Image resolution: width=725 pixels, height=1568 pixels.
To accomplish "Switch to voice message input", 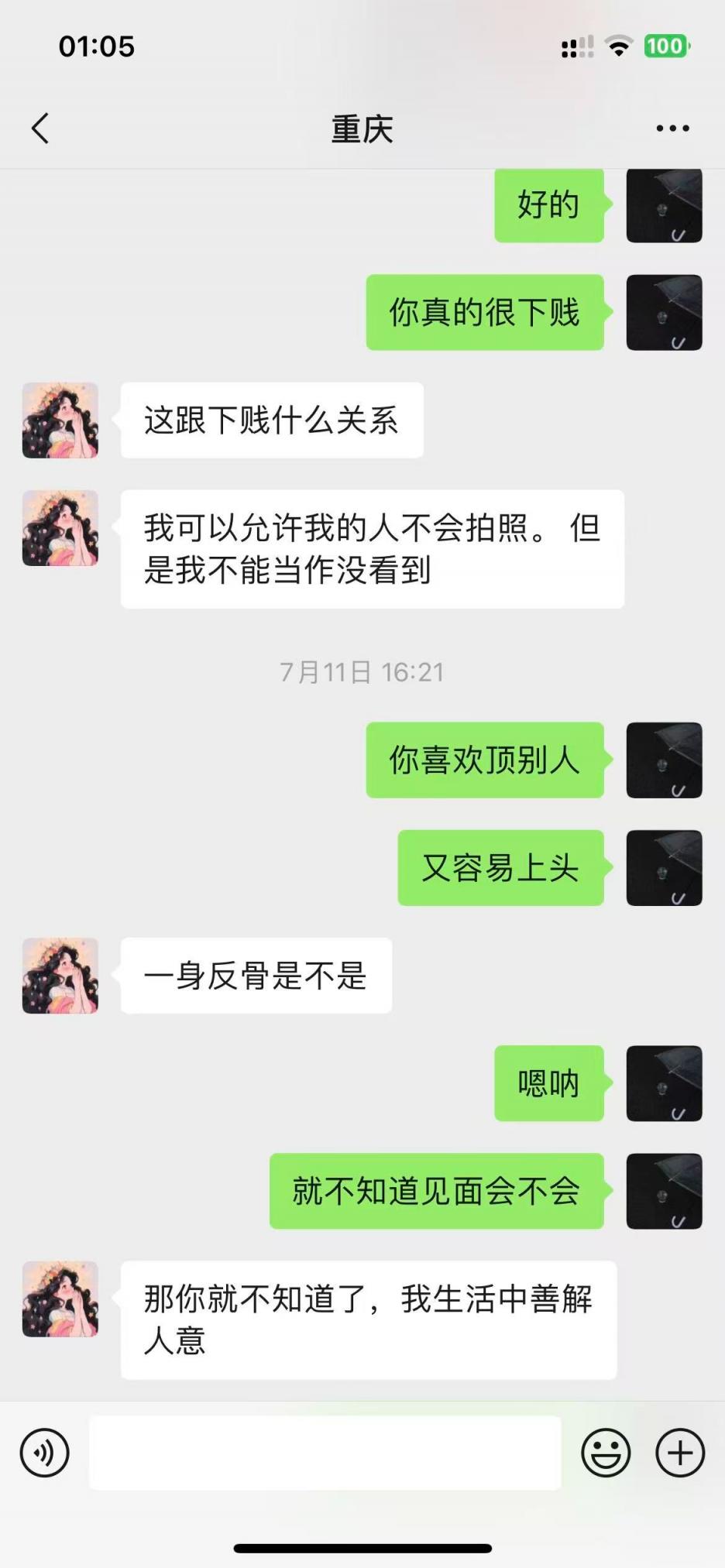I will (x=44, y=1453).
